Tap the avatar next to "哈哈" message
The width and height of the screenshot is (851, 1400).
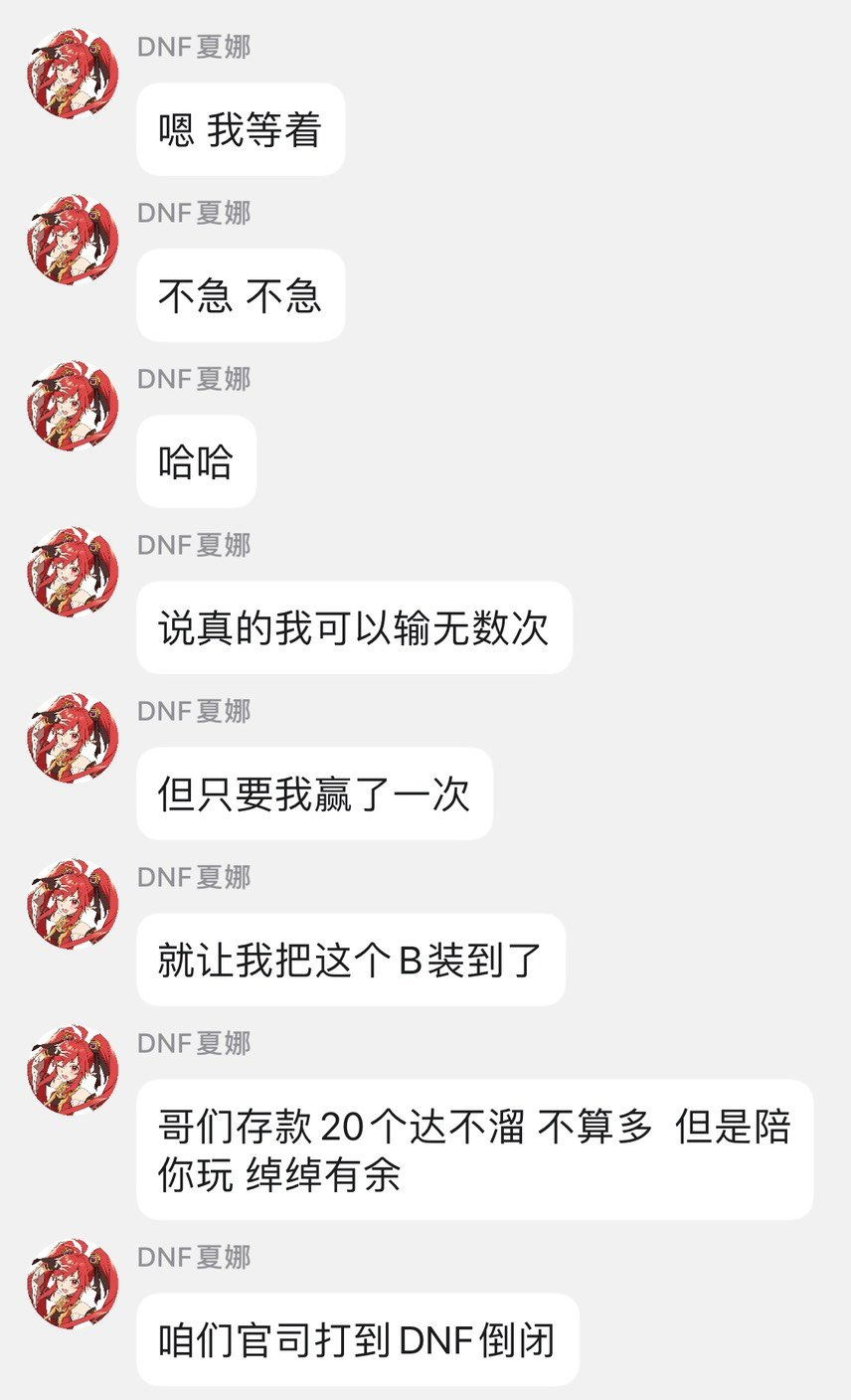(73, 406)
